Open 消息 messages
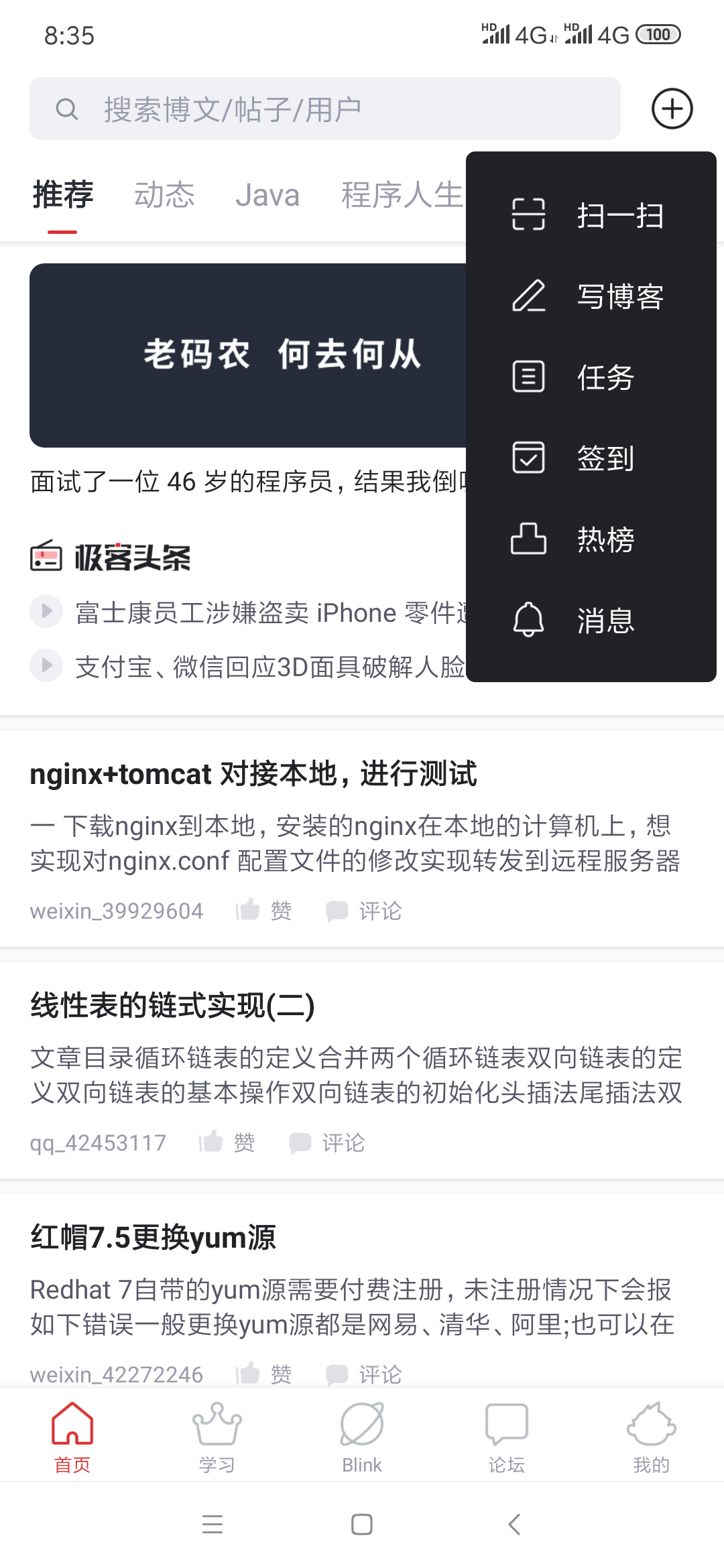 coord(590,620)
